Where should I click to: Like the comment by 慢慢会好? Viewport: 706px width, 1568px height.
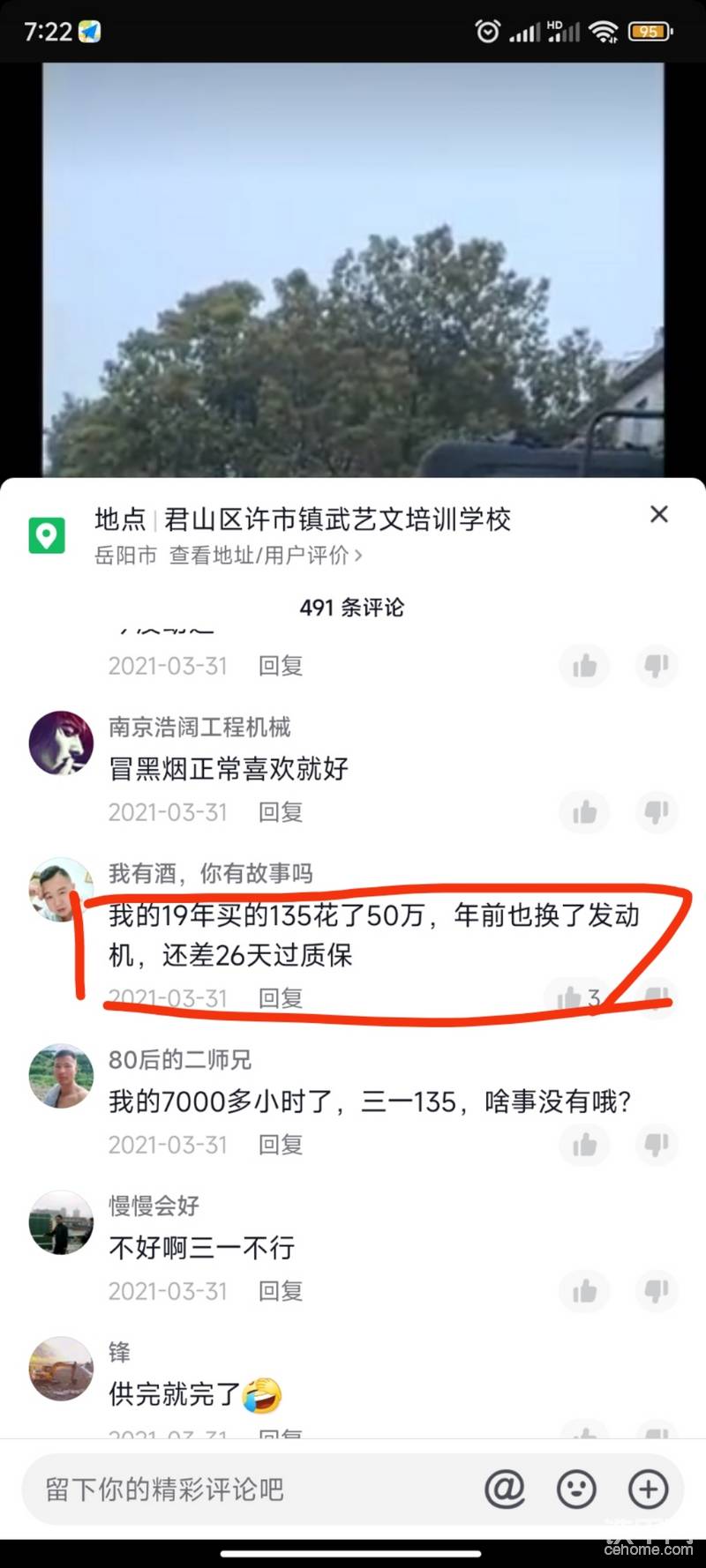[583, 1292]
